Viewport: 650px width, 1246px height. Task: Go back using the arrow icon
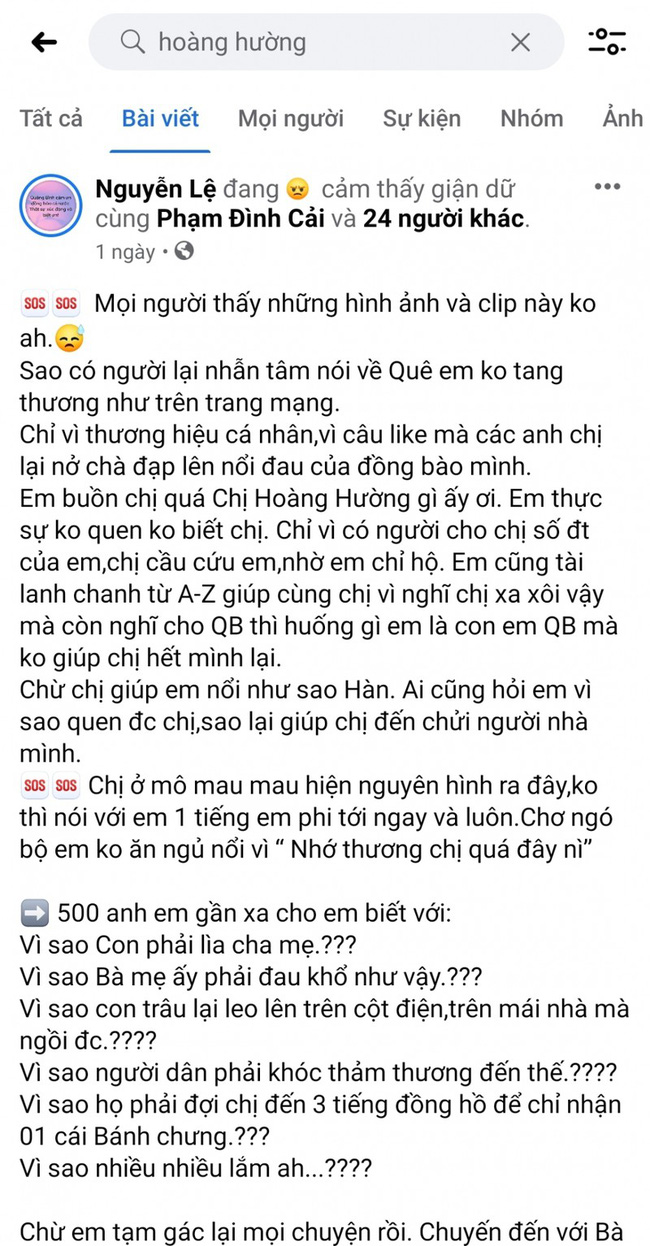click(x=44, y=42)
